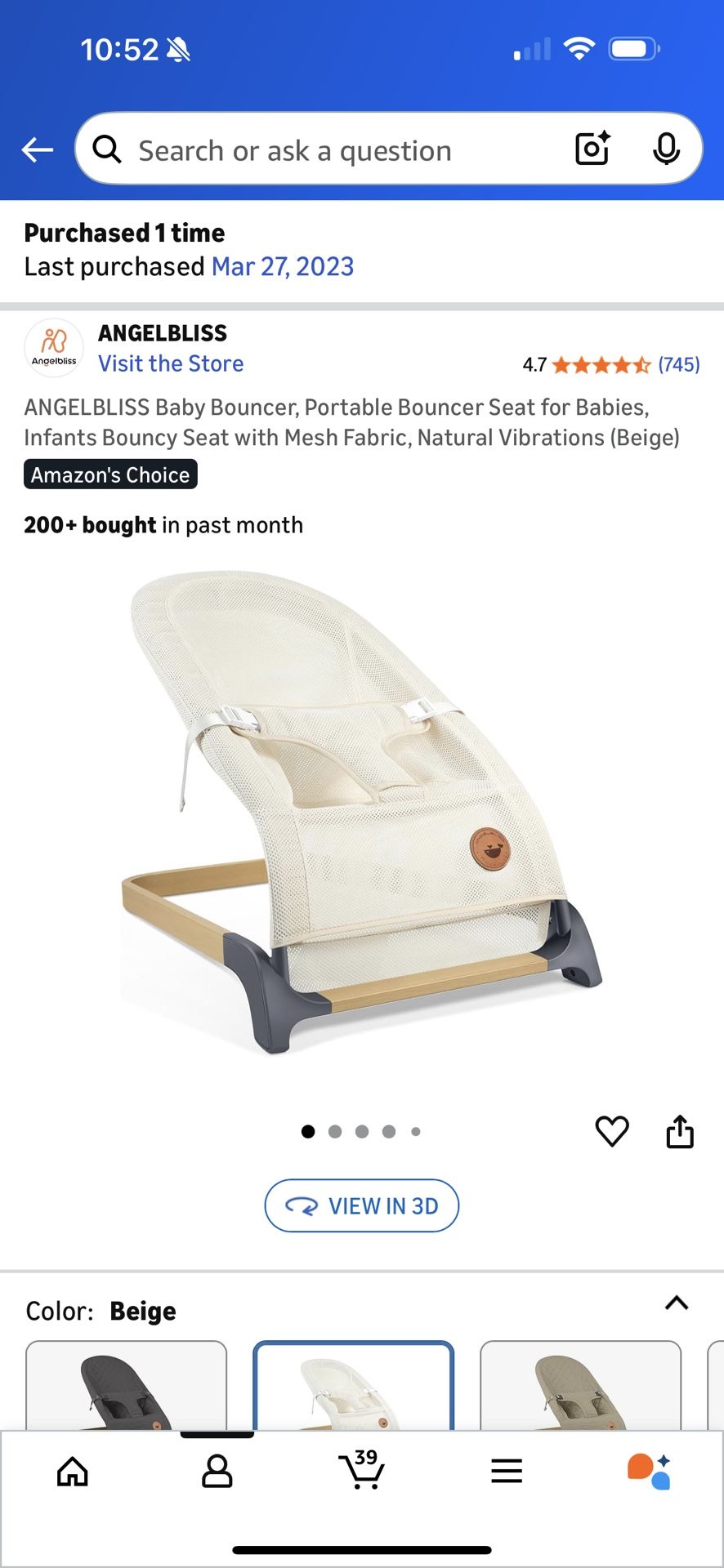Launch the AI shopping assistant
Screen dimensions: 724x1568
(x=650, y=1472)
